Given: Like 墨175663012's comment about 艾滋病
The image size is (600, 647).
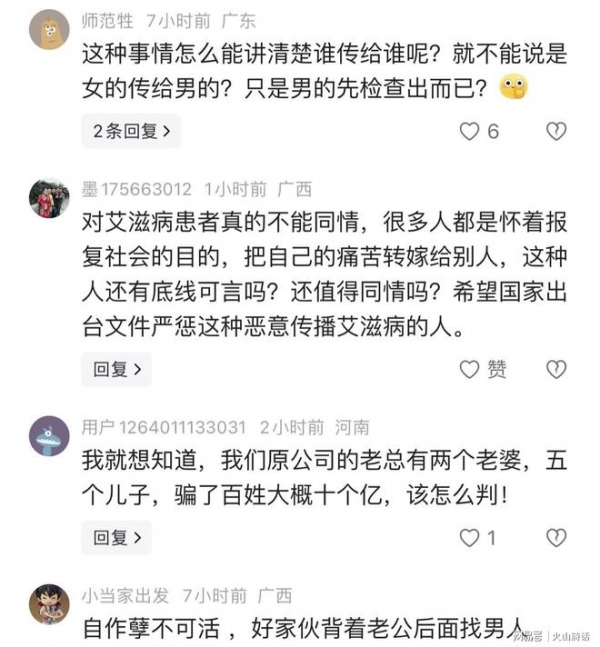Looking at the screenshot, I should pos(470,369).
